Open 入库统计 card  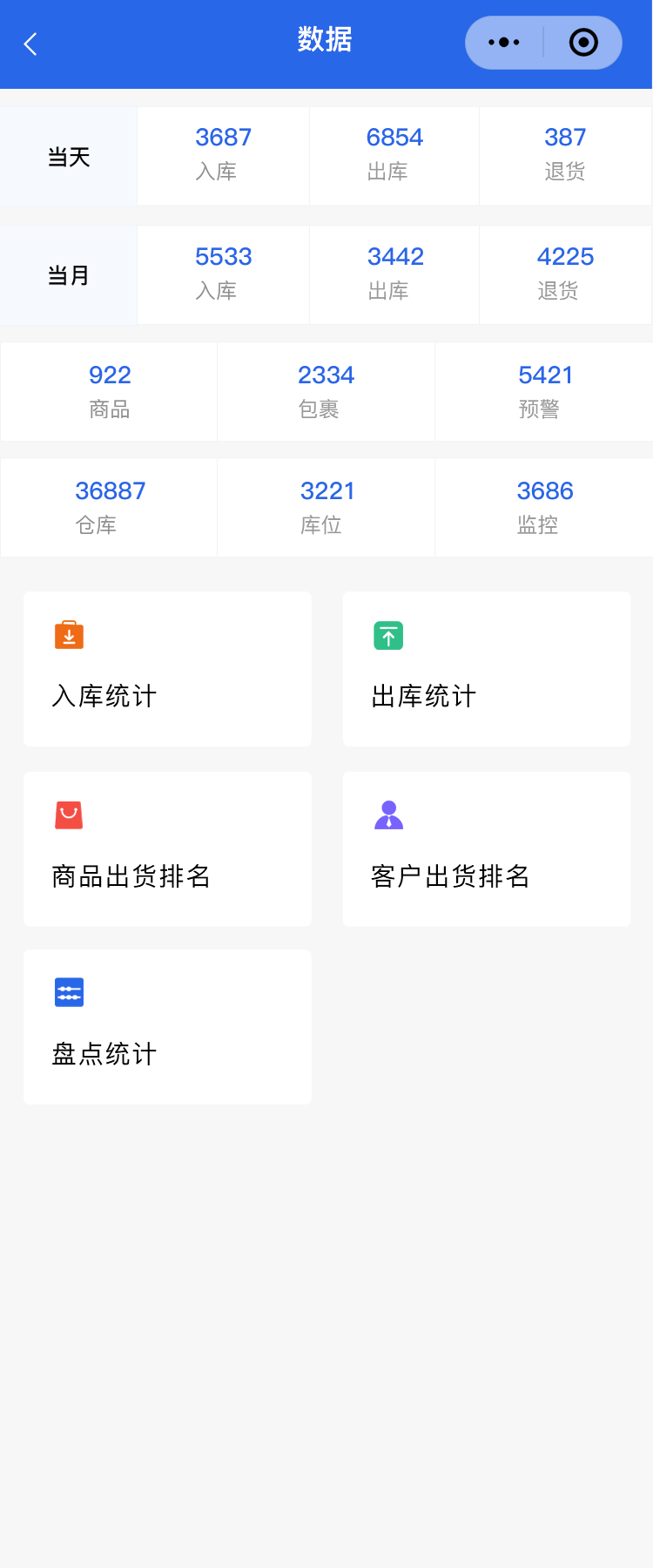167,668
